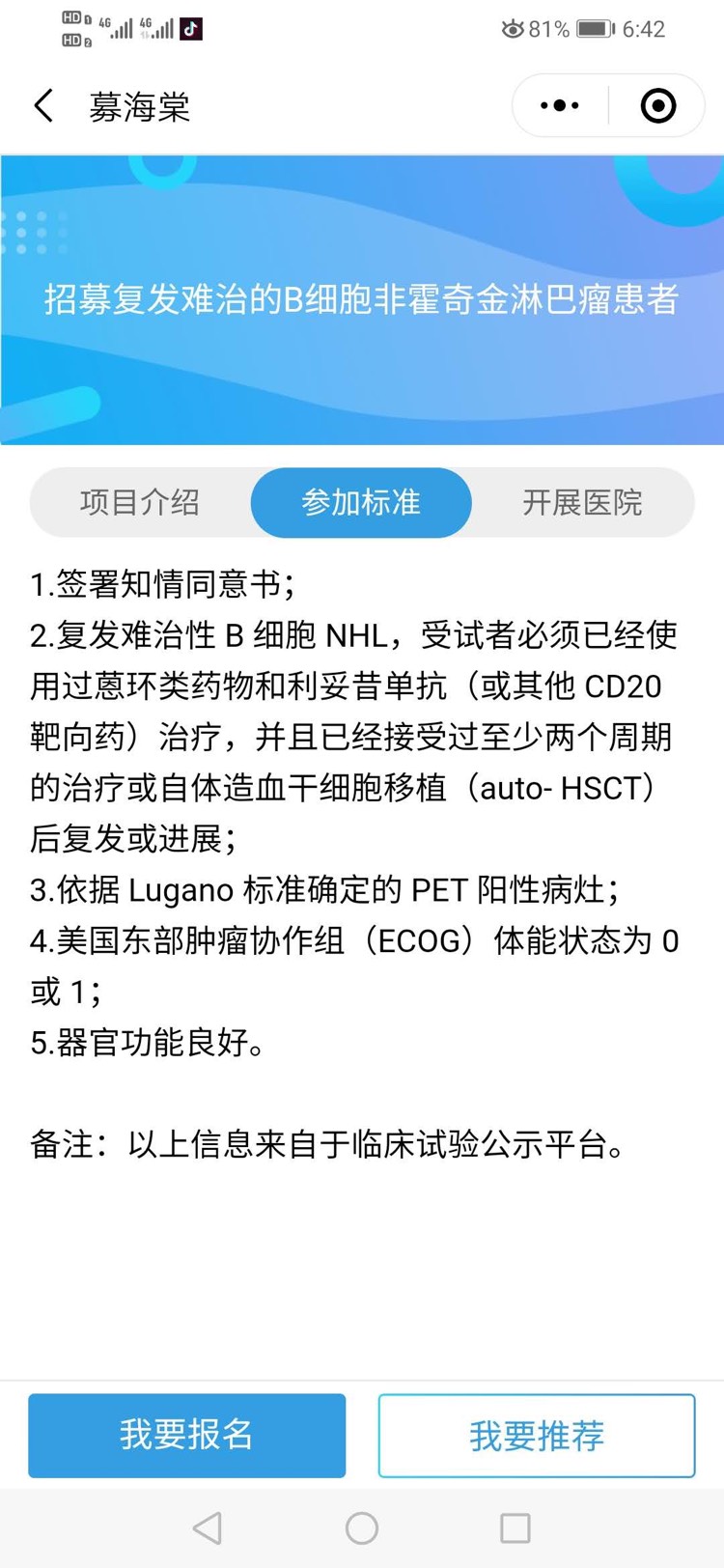Screen dimensions: 724x1568
Task: Tap the 我要报名 button
Action: click(186, 1435)
